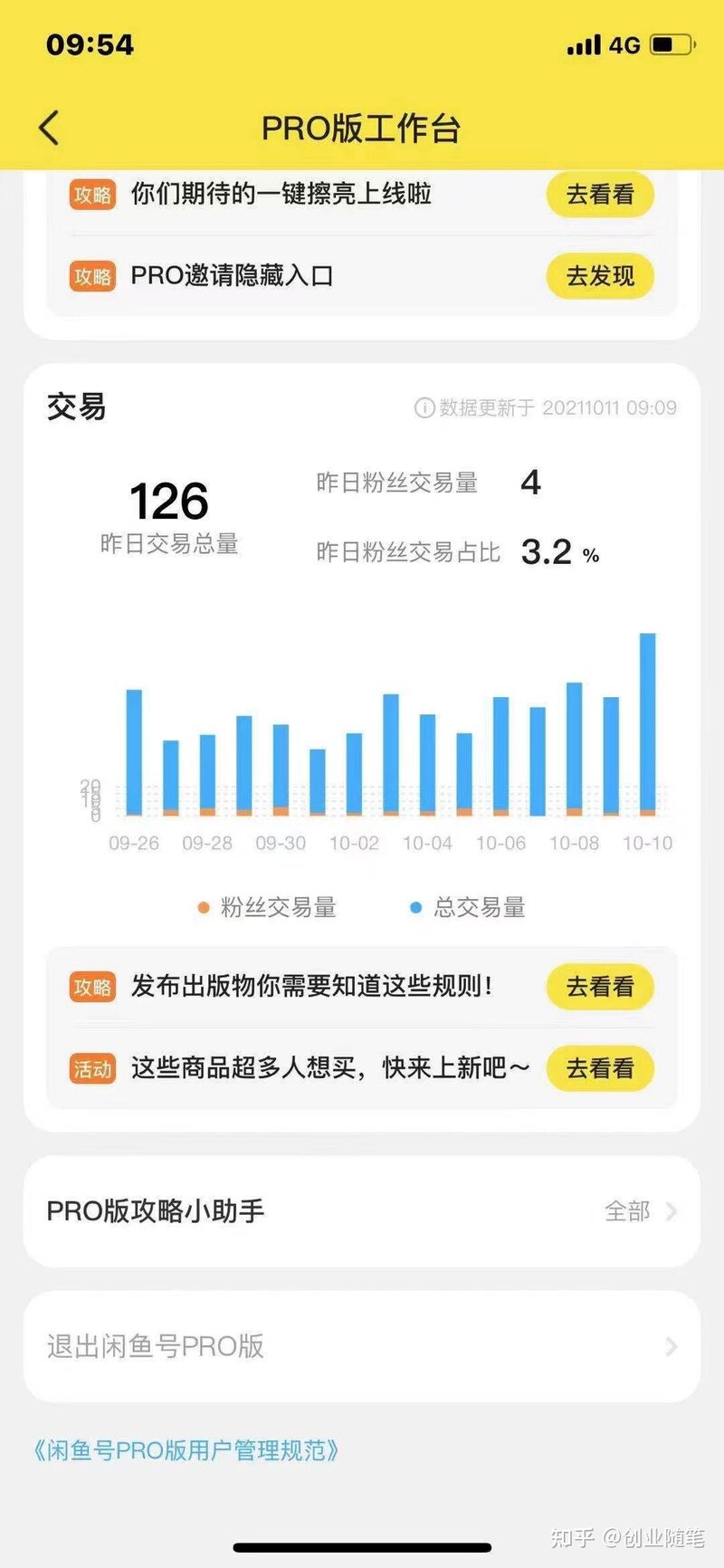Tap the tallest bar at 10-10
Viewport: 724px width, 1568px height.
(649, 724)
